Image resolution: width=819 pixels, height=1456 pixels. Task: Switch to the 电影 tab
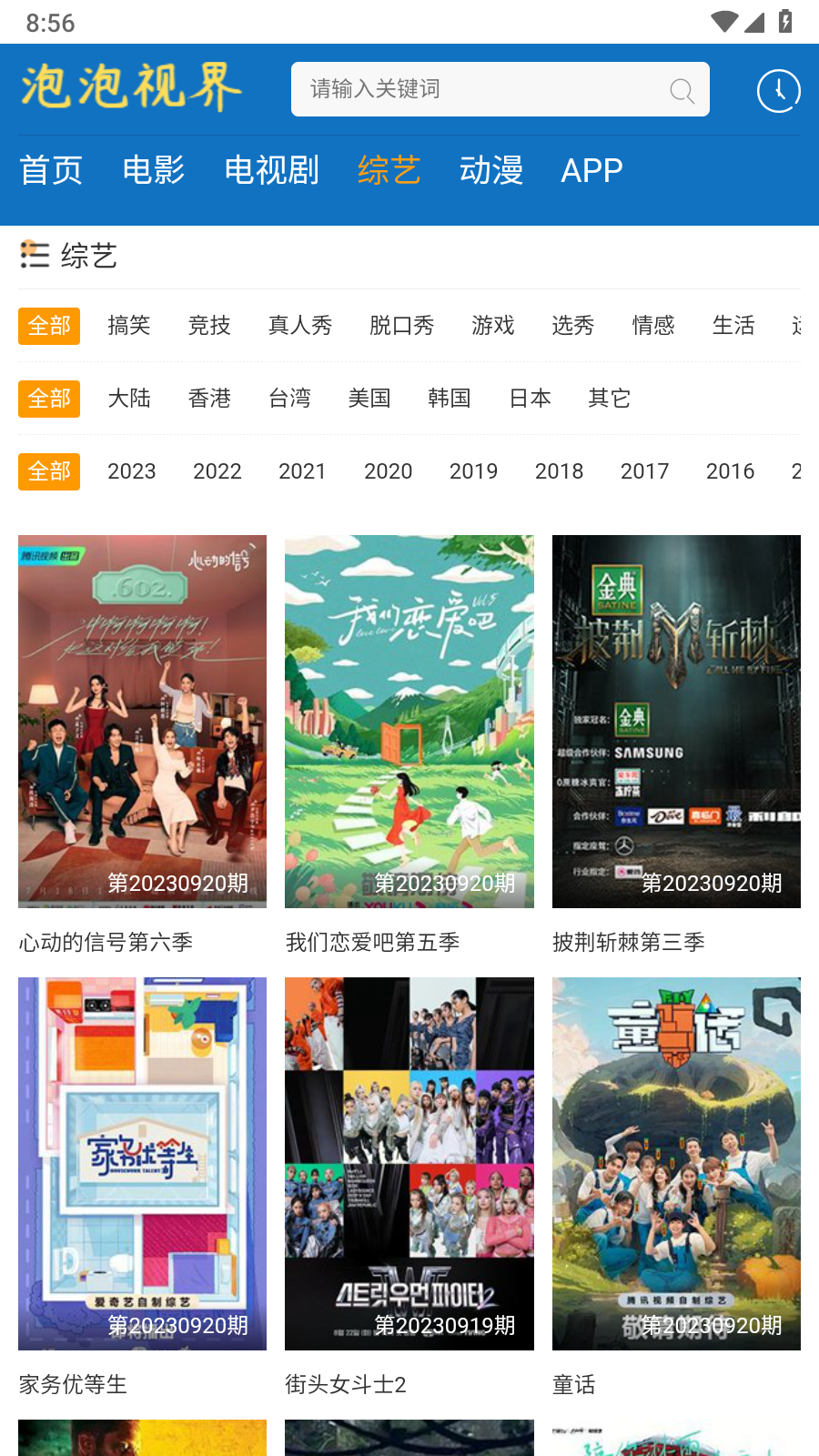click(x=155, y=169)
